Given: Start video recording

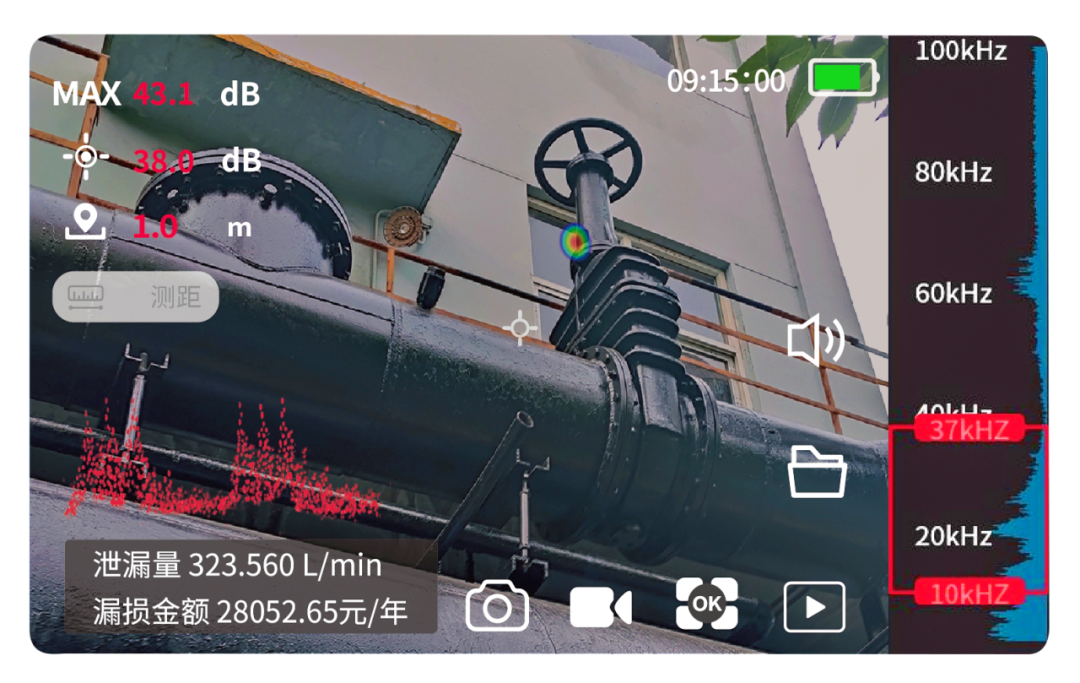Looking at the screenshot, I should [600, 607].
